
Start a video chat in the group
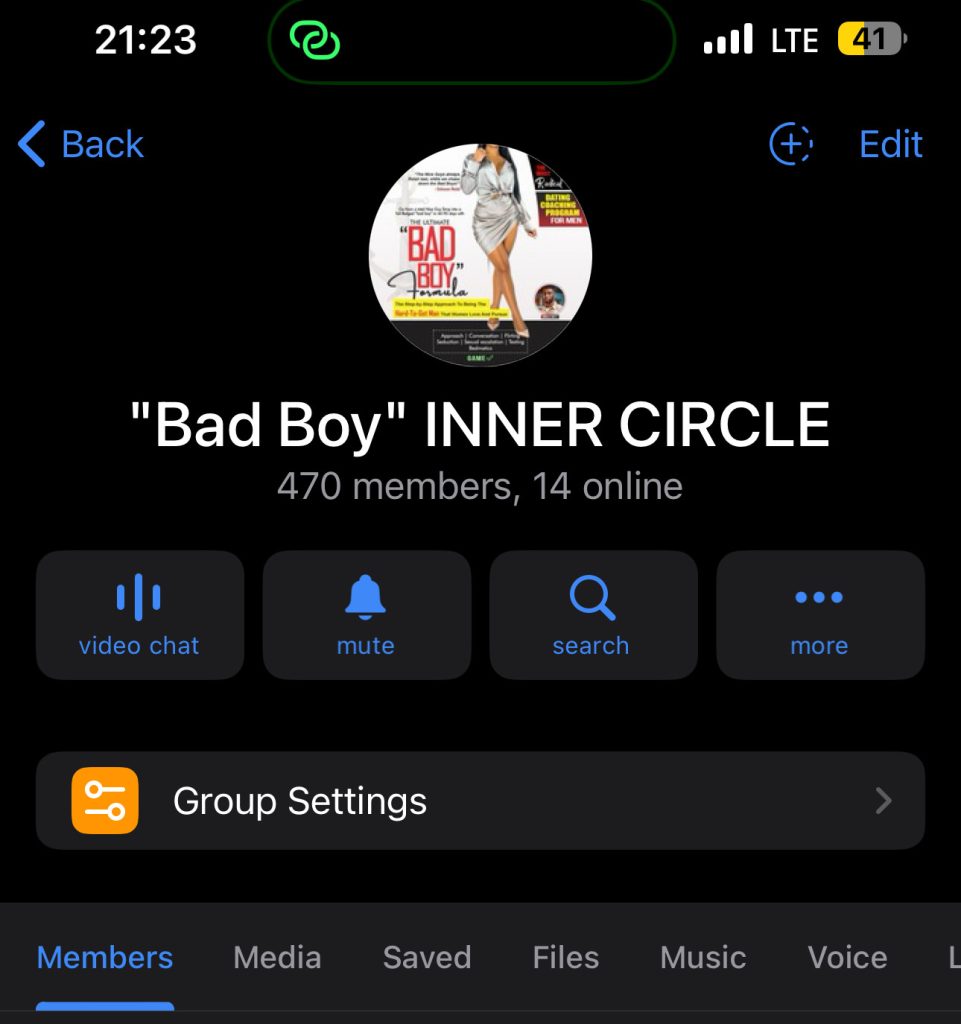click(139, 615)
